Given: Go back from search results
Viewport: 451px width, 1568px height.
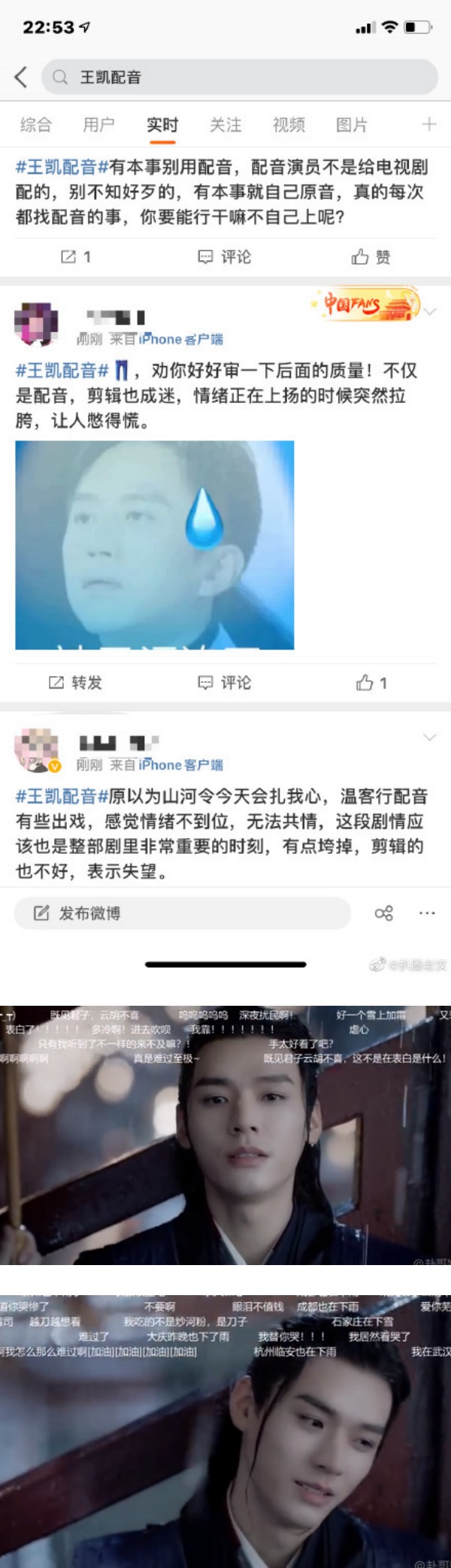Looking at the screenshot, I should [x=21, y=77].
